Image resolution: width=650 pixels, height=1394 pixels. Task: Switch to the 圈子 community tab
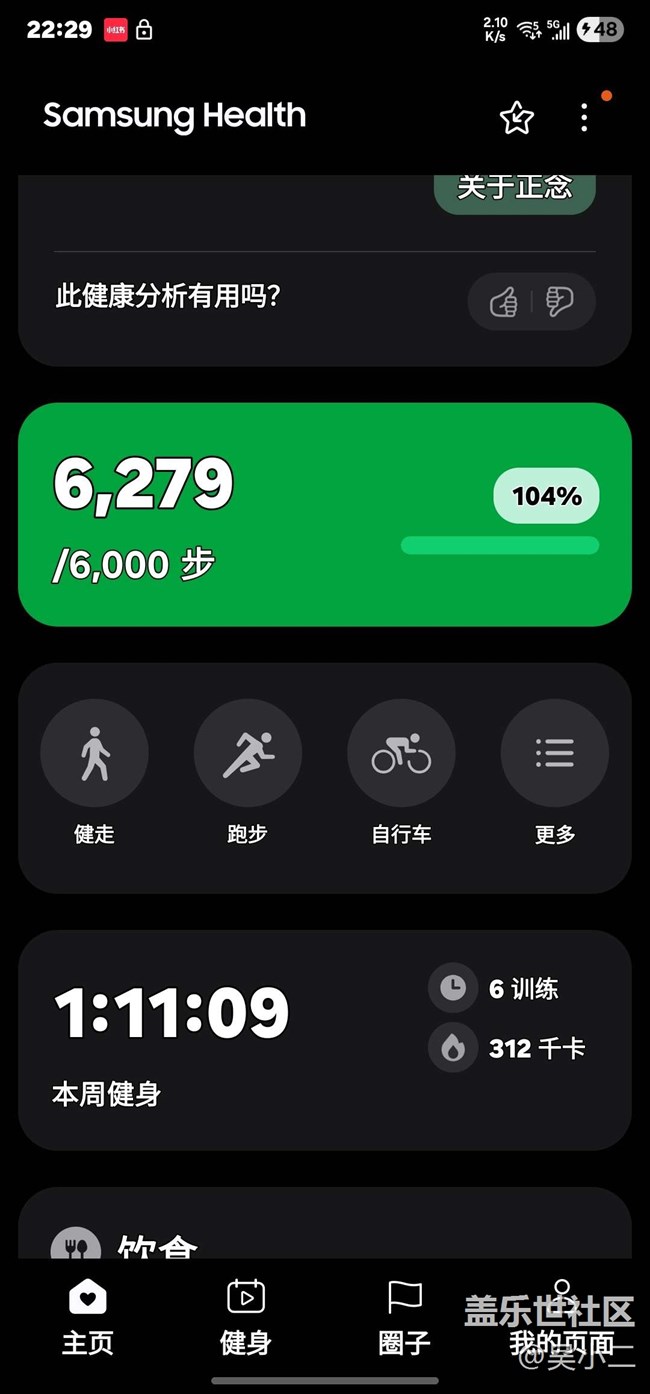(404, 1318)
